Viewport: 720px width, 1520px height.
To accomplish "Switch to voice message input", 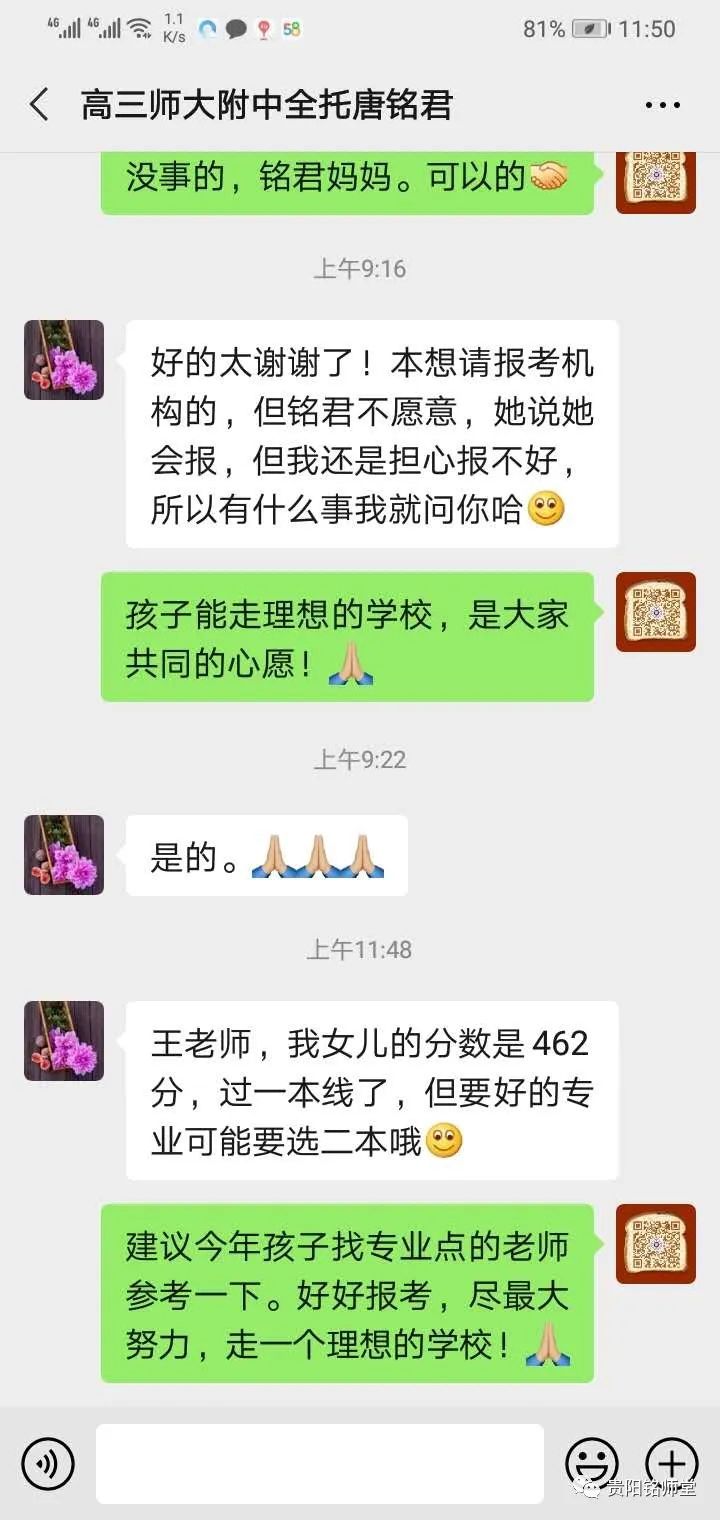I will pyautogui.click(x=48, y=1463).
